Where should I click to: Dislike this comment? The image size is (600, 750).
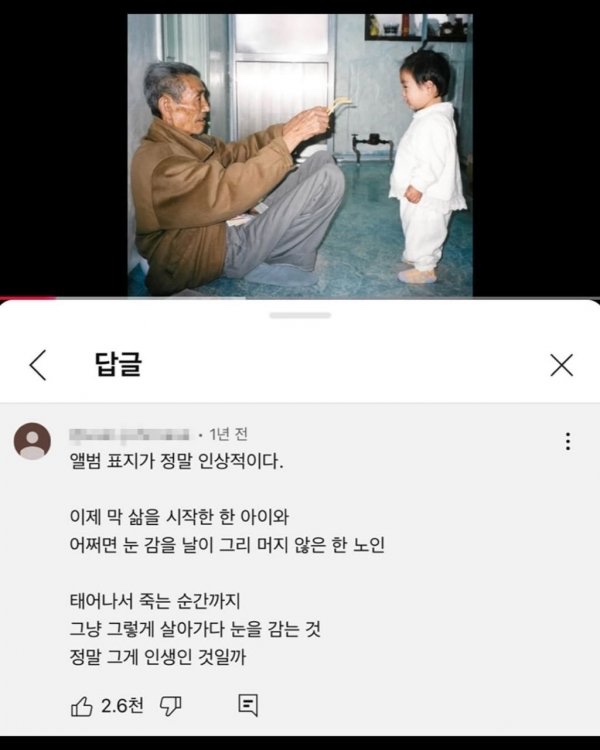click(x=171, y=706)
